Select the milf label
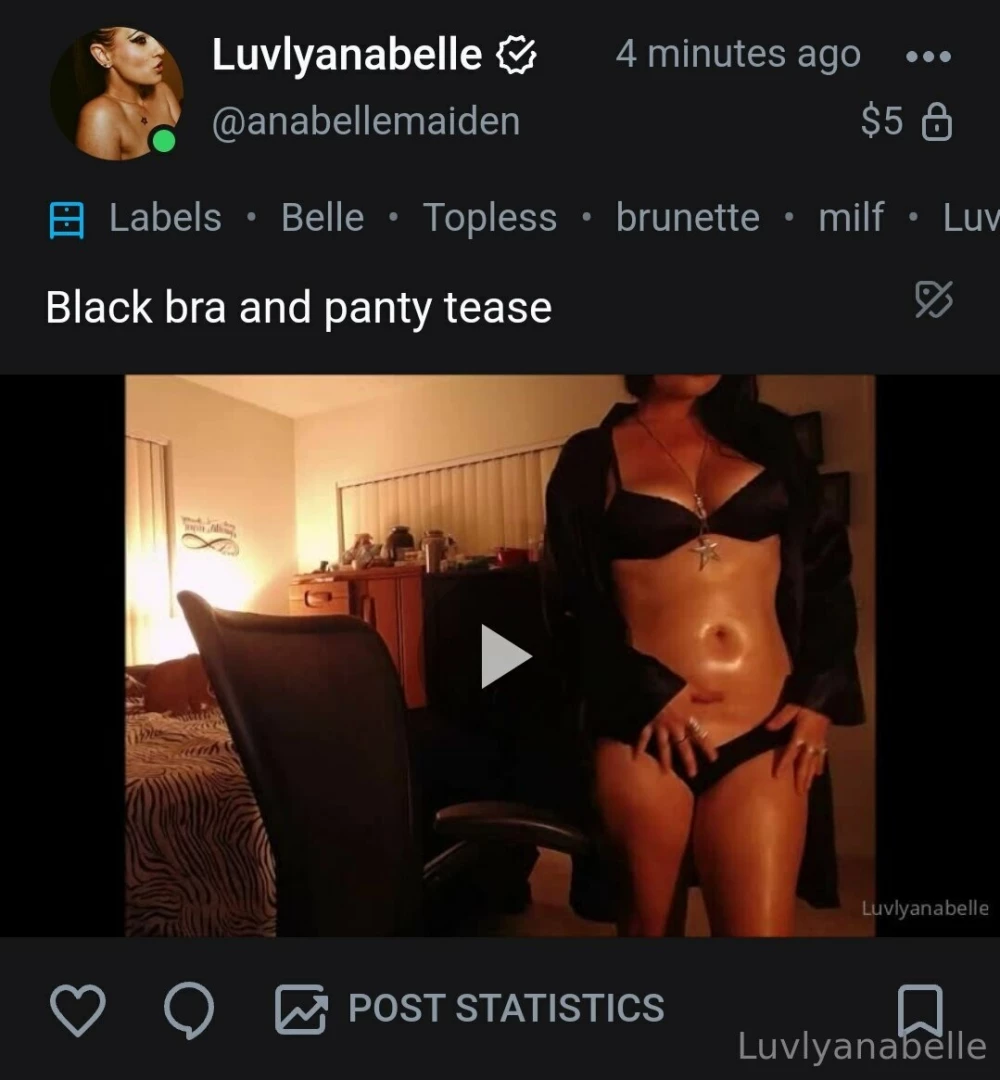Viewport: 1000px width, 1080px height. click(851, 218)
